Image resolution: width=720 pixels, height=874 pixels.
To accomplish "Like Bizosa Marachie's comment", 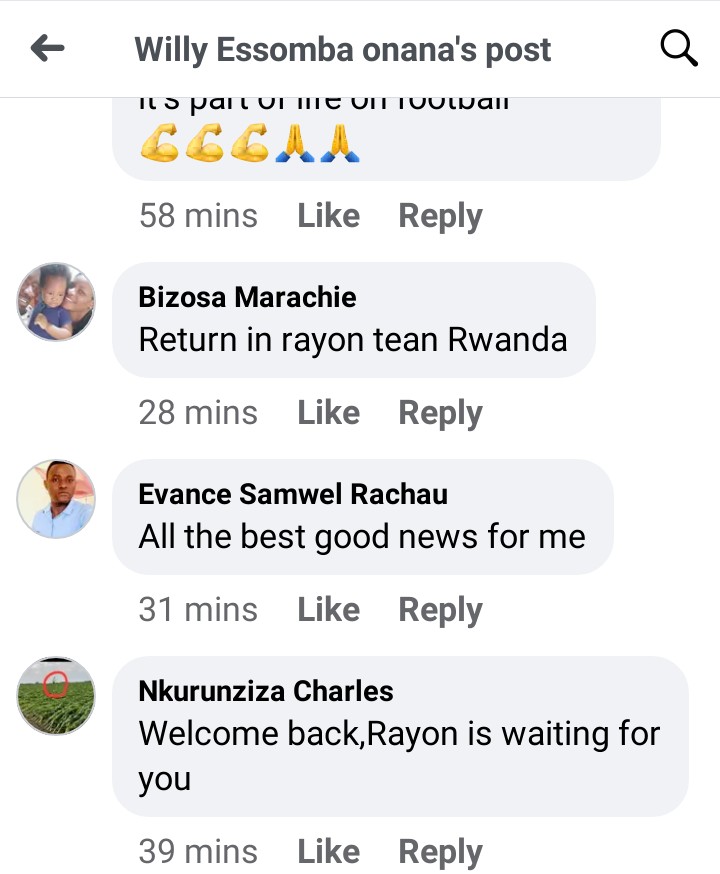I will (x=328, y=413).
